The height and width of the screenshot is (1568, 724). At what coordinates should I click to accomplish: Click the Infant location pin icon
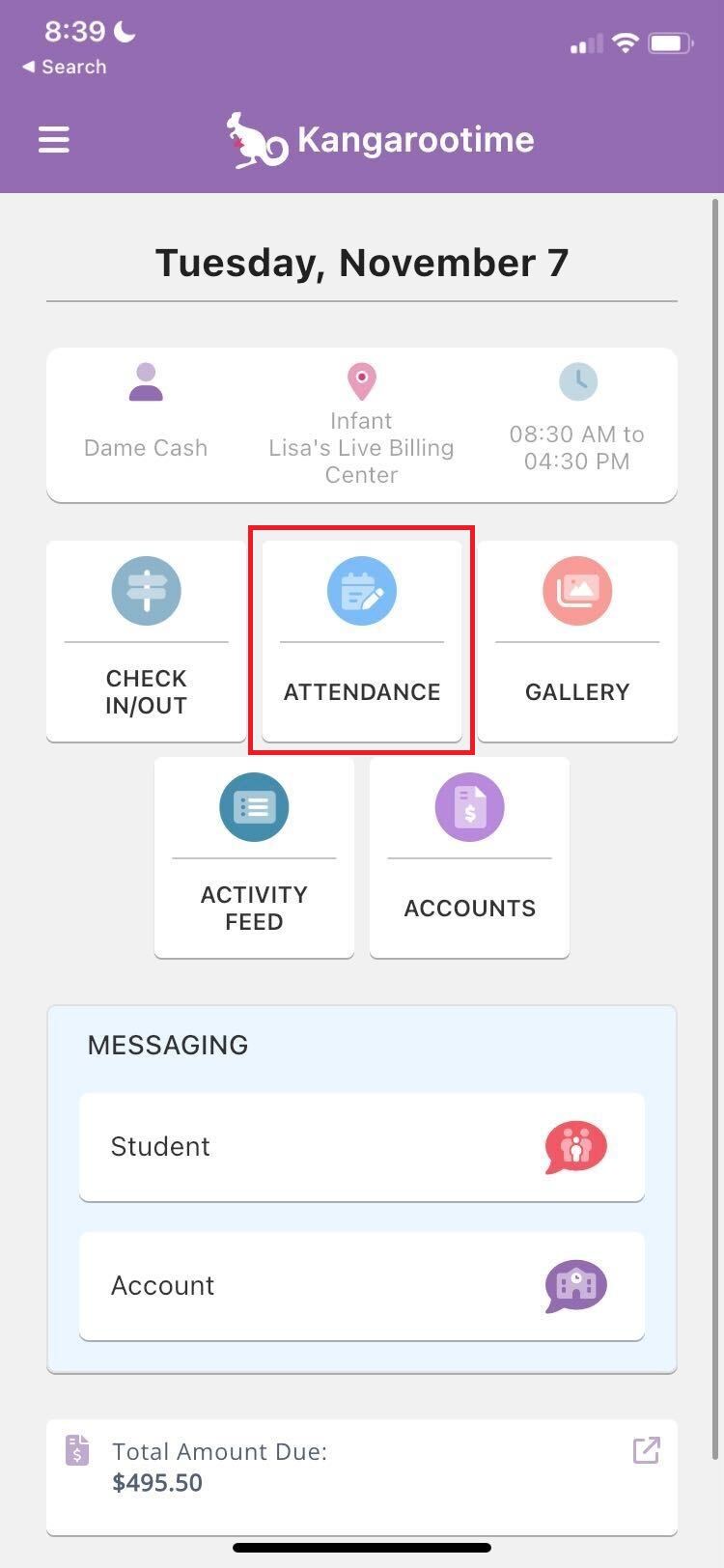(x=361, y=380)
